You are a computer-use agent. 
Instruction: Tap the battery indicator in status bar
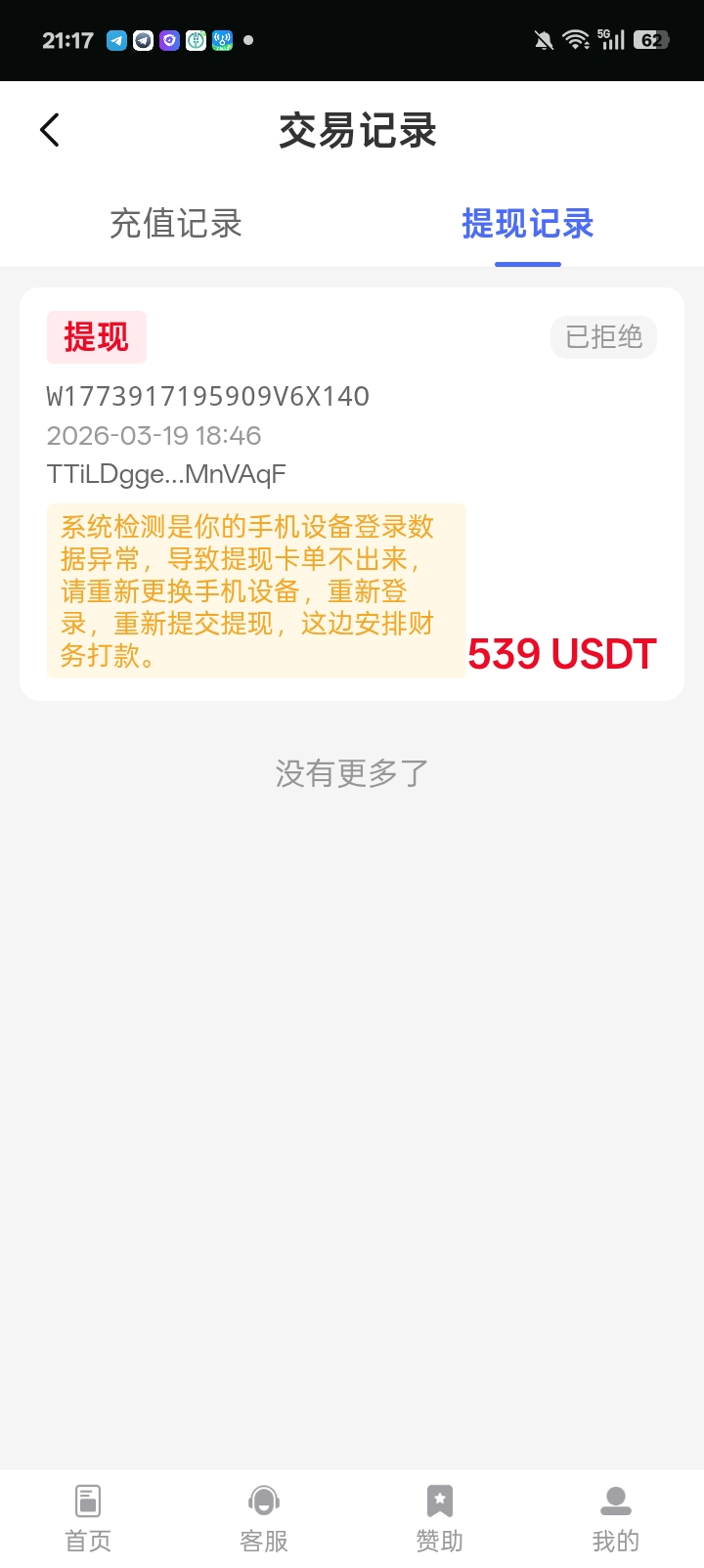(x=651, y=40)
